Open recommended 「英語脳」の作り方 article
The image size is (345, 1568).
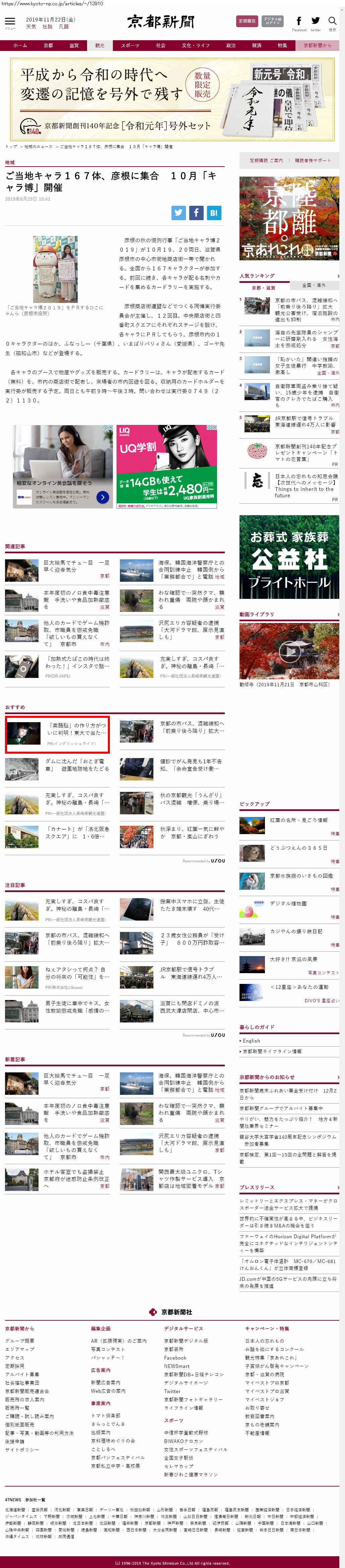pos(77,729)
